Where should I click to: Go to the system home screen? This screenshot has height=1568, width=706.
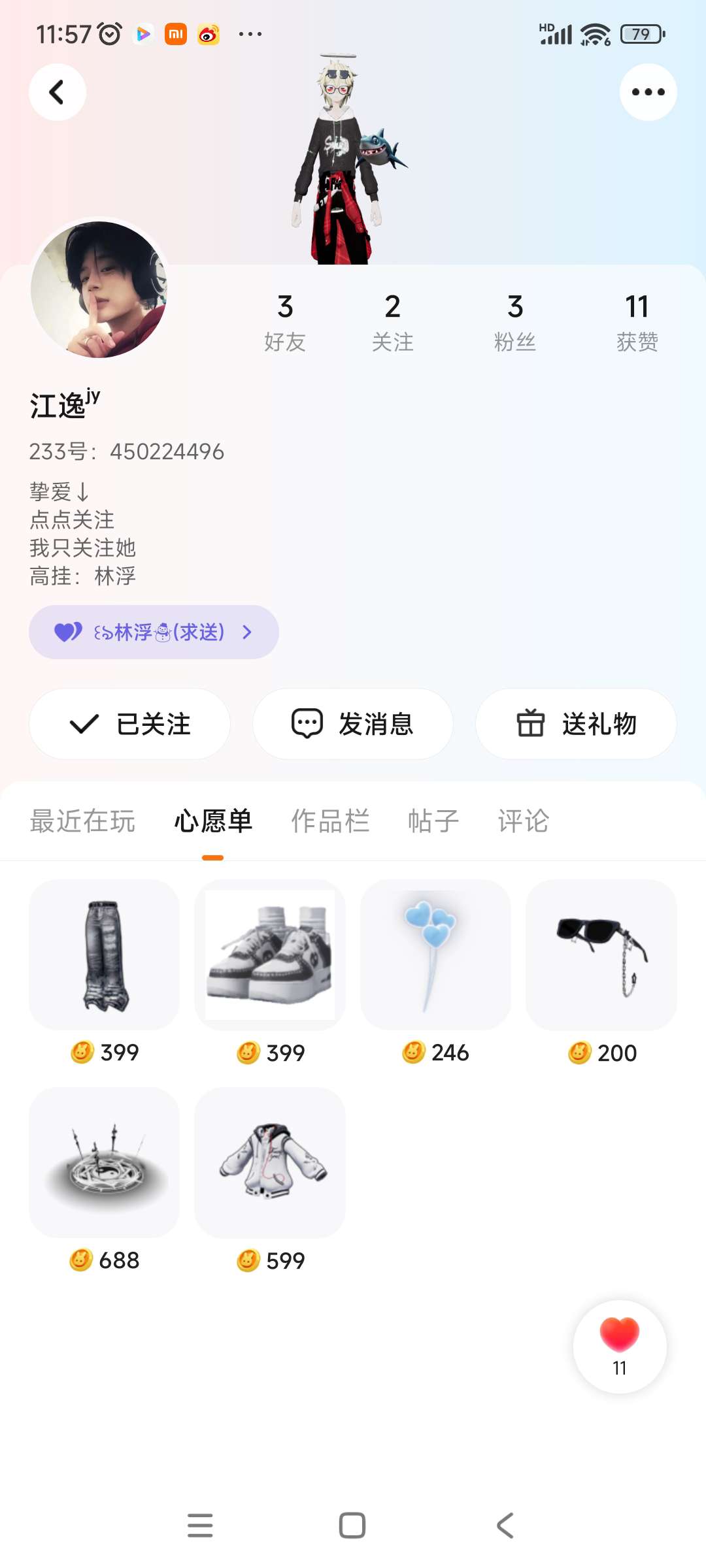click(352, 1526)
